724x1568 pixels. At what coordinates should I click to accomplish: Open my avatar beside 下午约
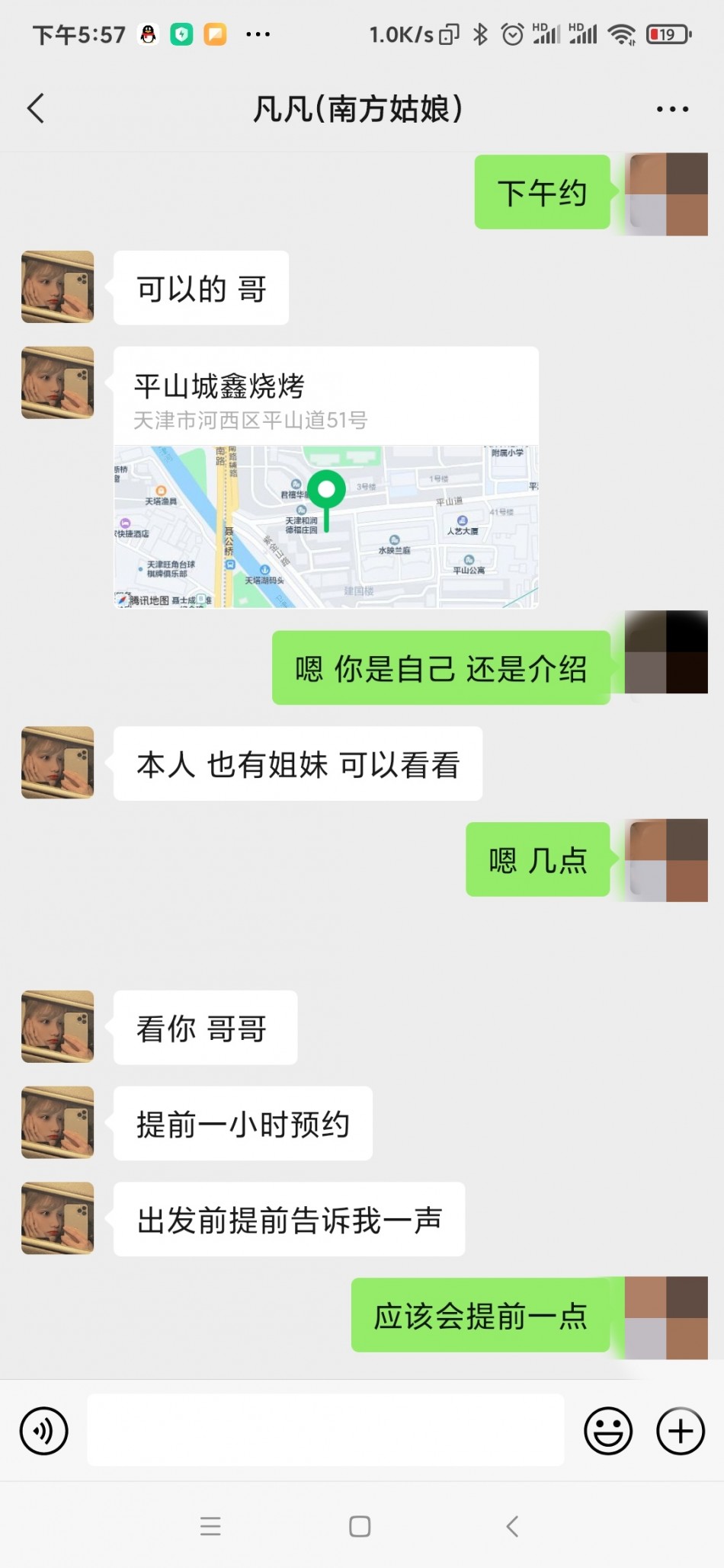(666, 194)
